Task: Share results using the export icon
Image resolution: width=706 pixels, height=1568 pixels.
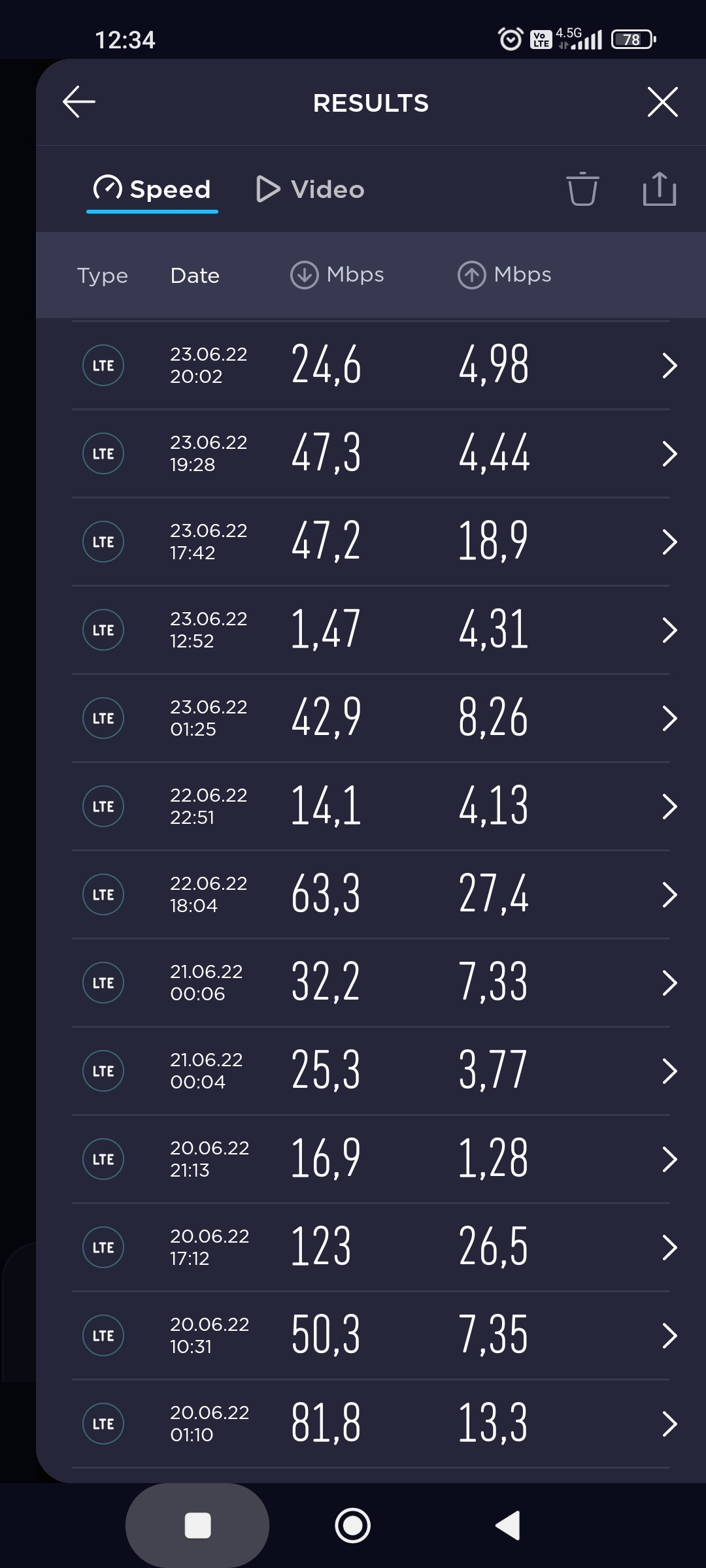Action: click(659, 189)
